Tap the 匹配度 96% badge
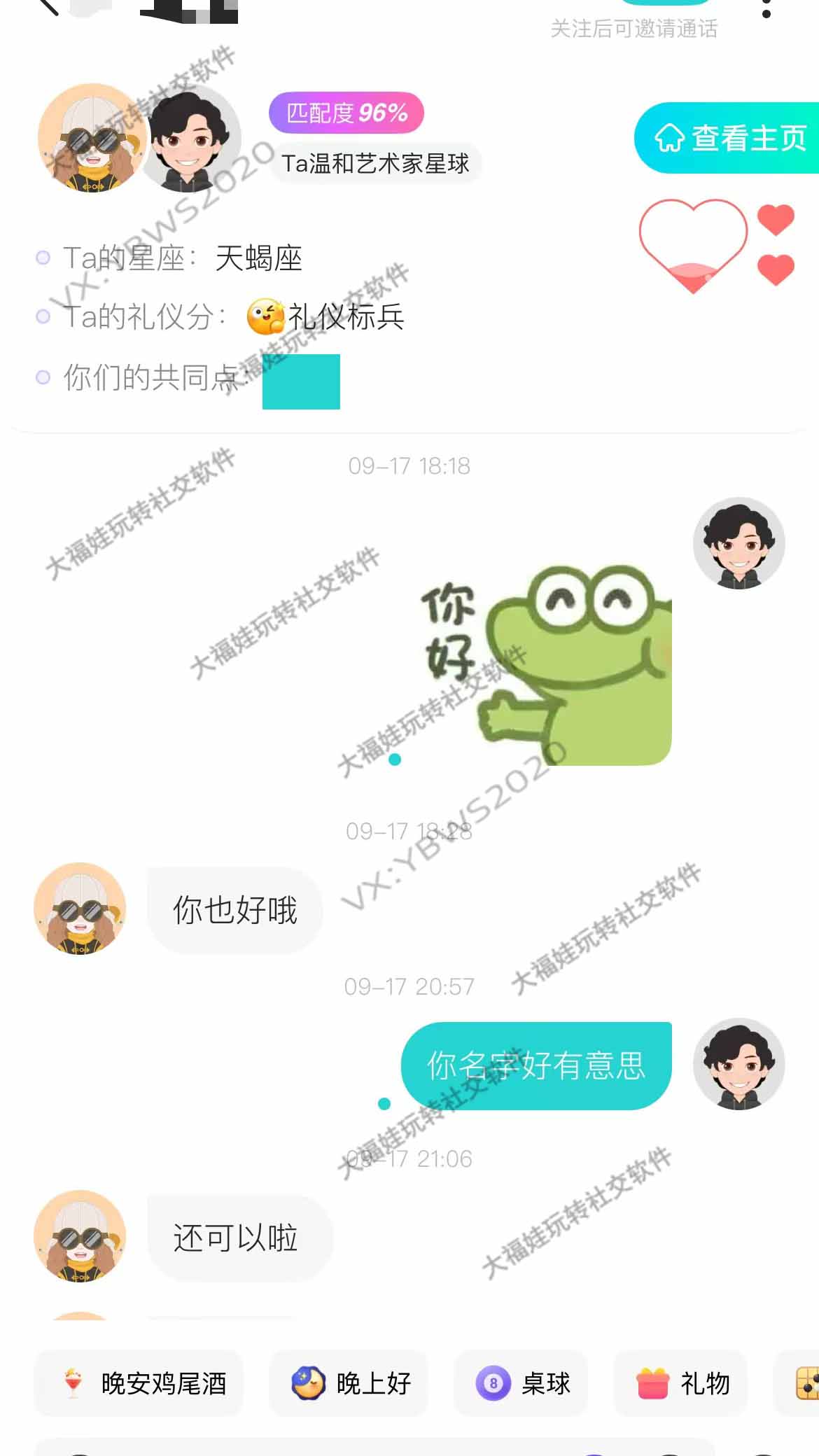 point(346,113)
